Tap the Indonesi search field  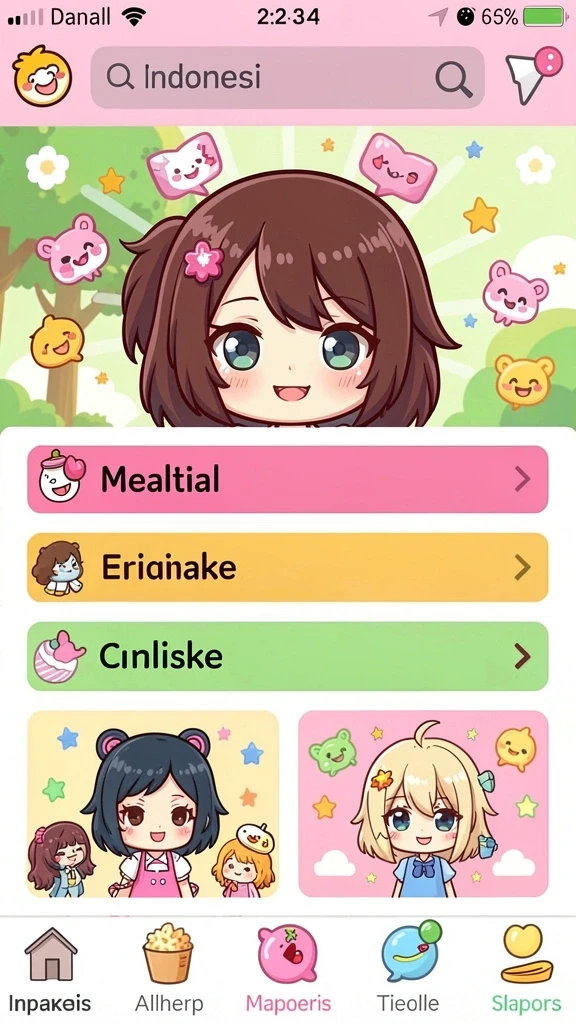click(x=287, y=77)
